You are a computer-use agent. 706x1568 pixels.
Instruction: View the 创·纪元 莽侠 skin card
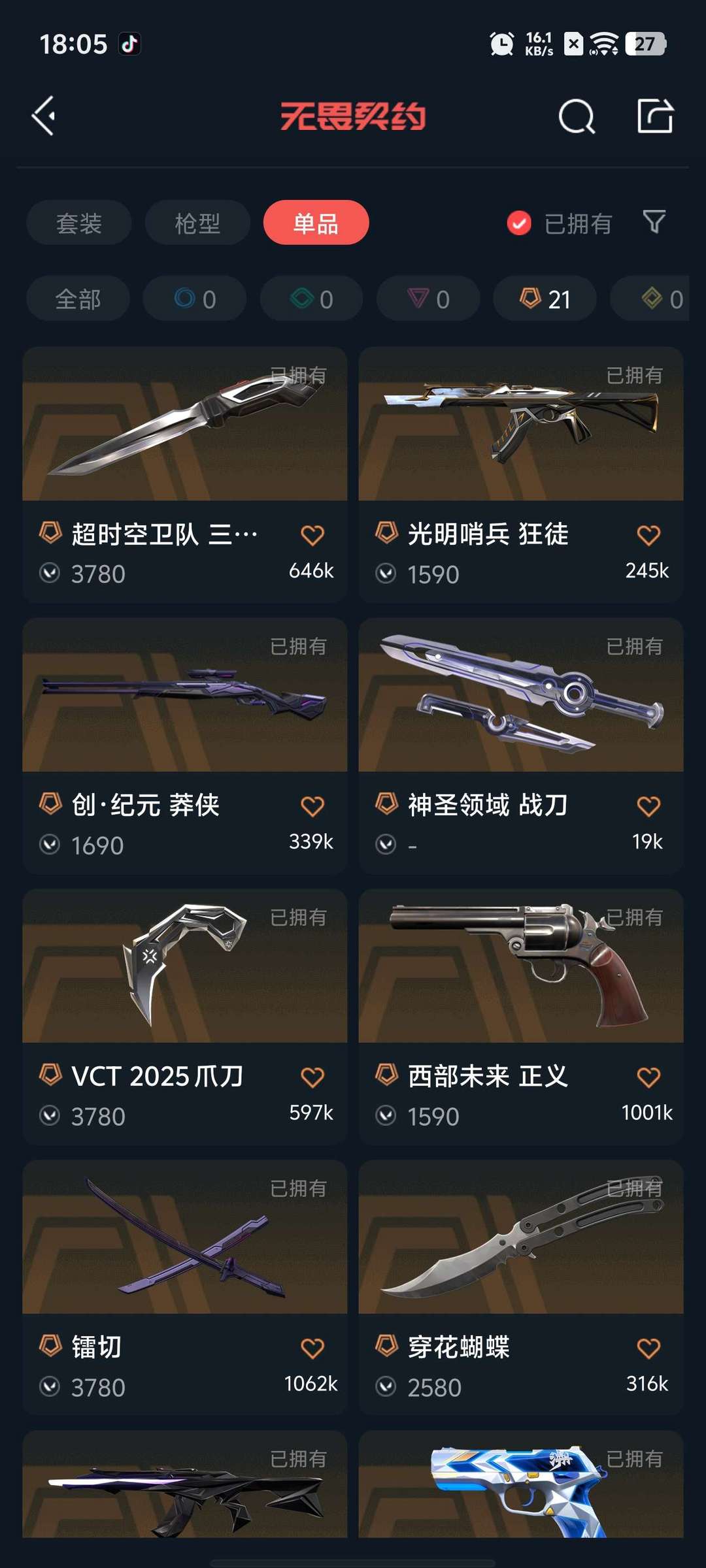[x=184, y=696]
